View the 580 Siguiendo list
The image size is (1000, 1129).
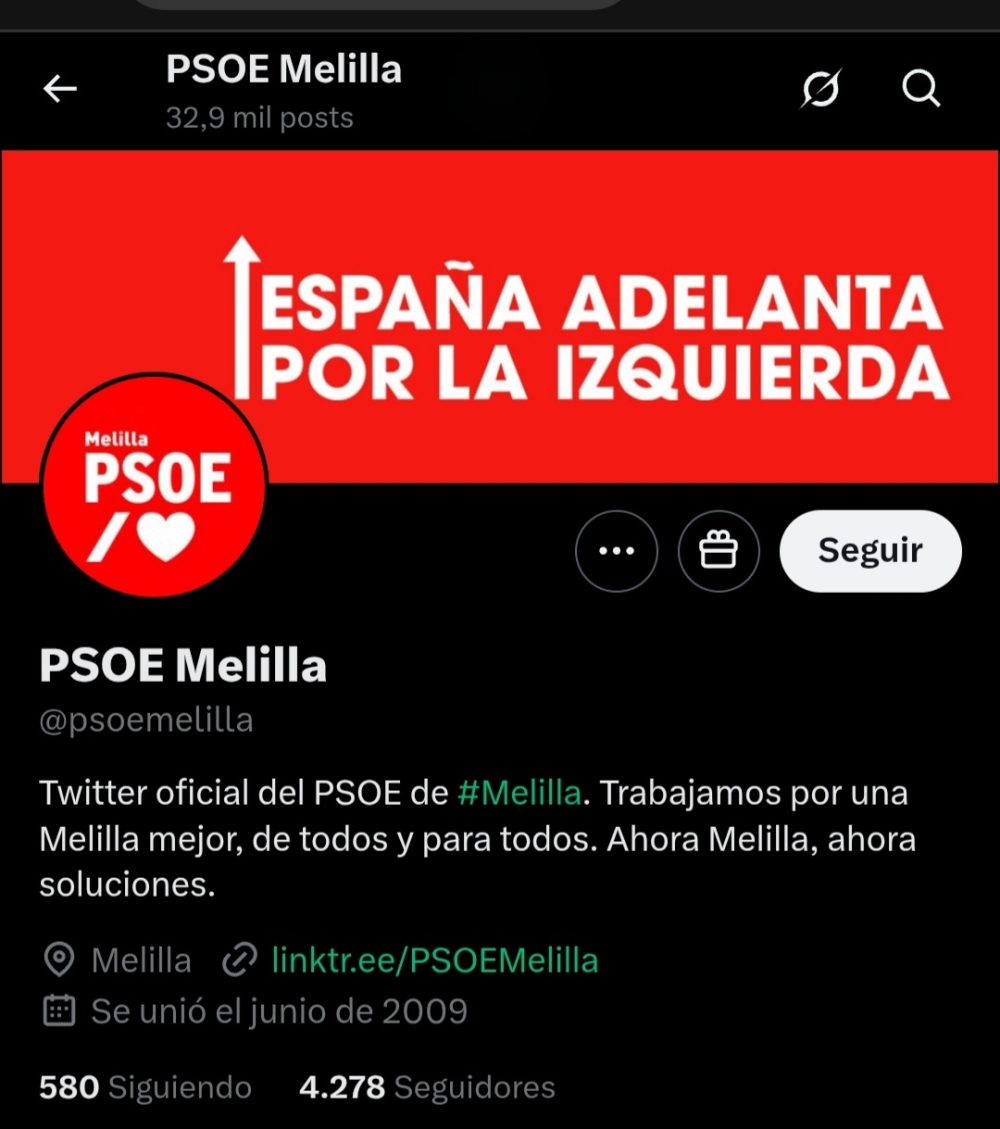[144, 1087]
